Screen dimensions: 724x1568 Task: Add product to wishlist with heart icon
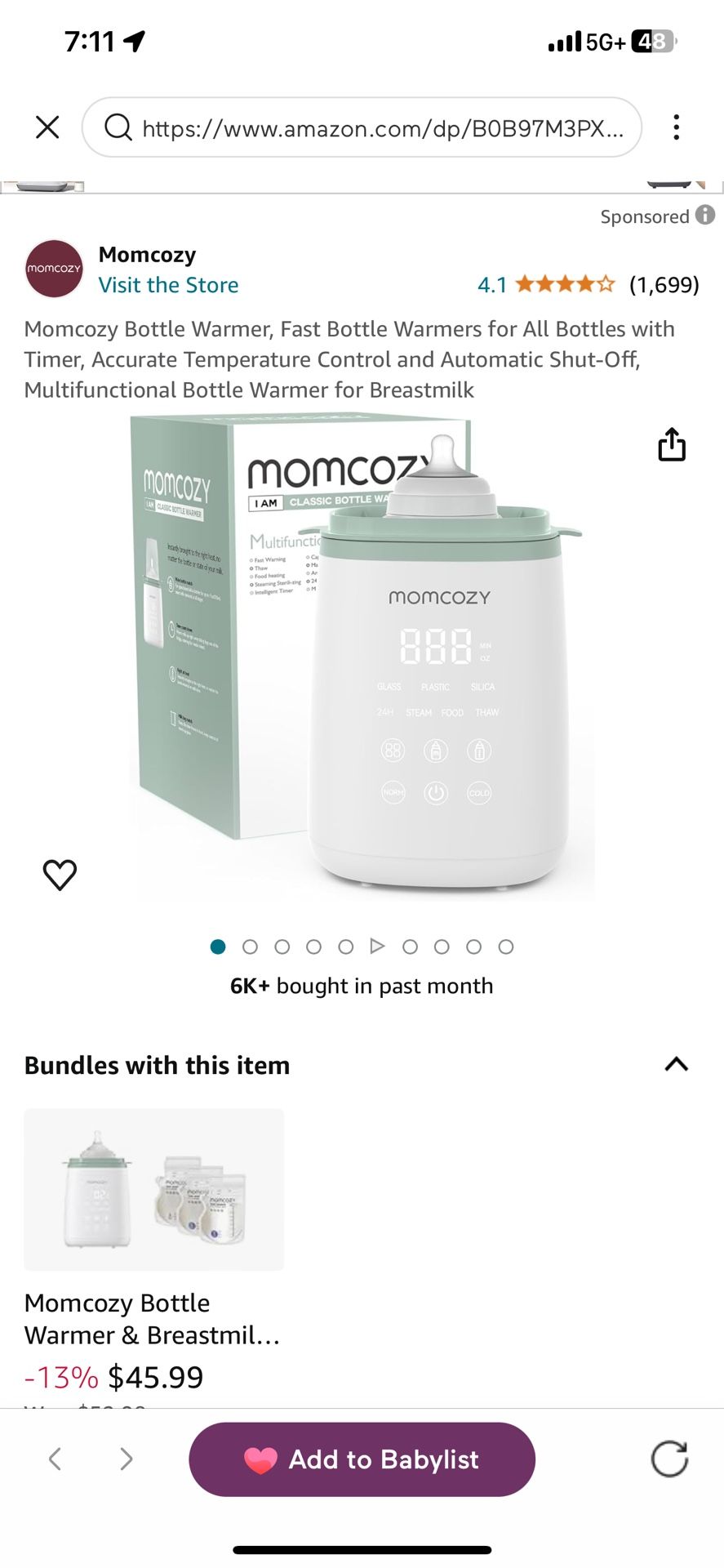[x=60, y=875]
